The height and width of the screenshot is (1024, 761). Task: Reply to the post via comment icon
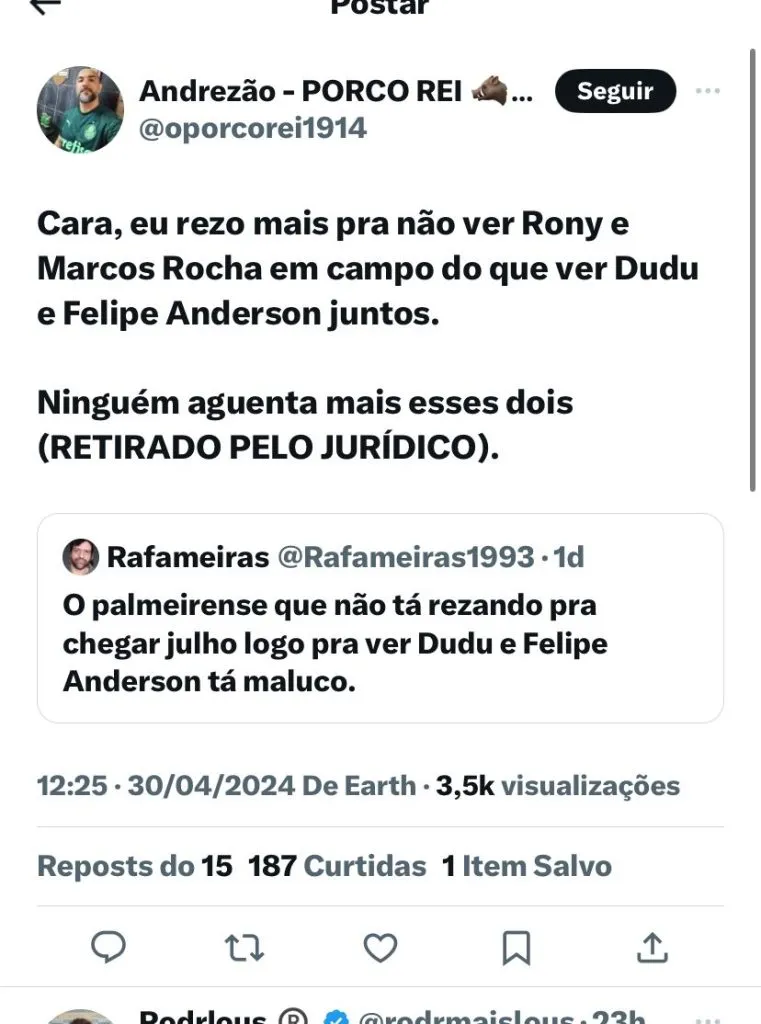point(108,946)
